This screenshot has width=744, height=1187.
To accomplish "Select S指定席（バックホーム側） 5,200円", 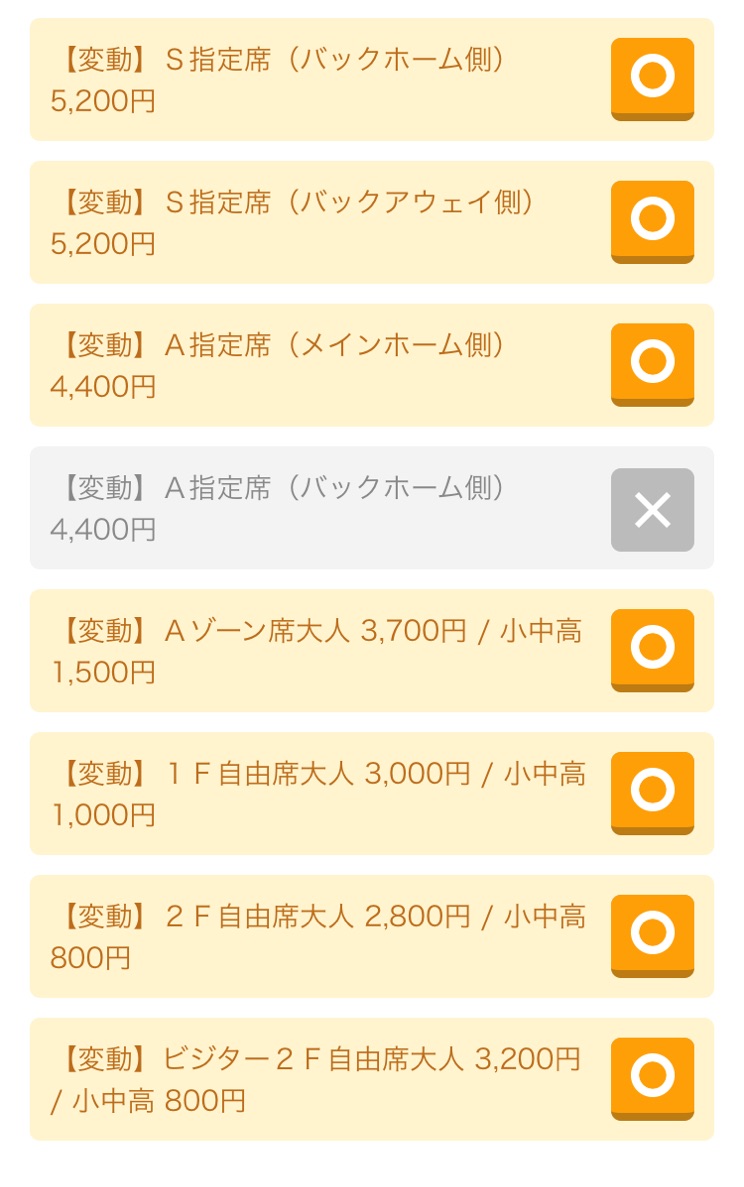I will pos(652,78).
